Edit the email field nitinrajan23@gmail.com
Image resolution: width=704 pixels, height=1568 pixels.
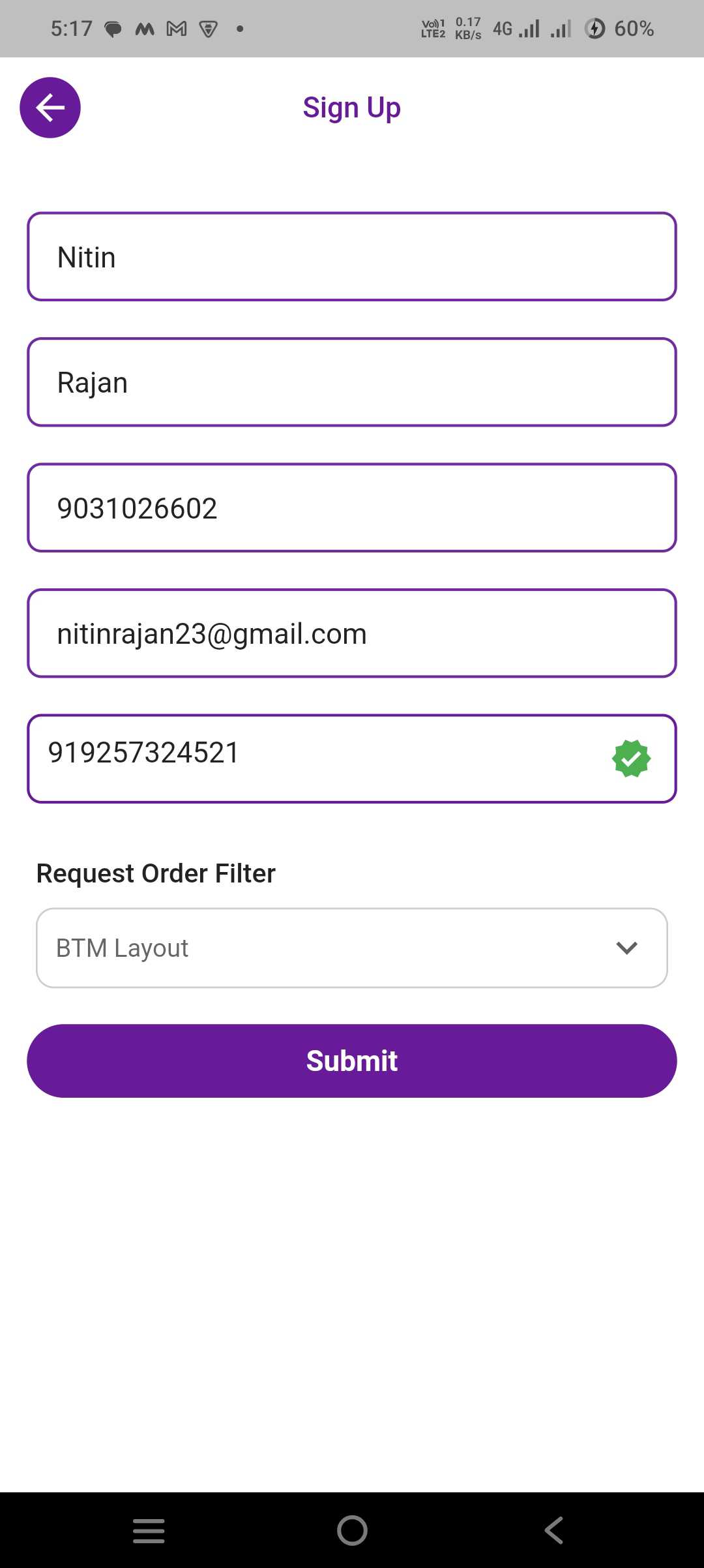(352, 633)
